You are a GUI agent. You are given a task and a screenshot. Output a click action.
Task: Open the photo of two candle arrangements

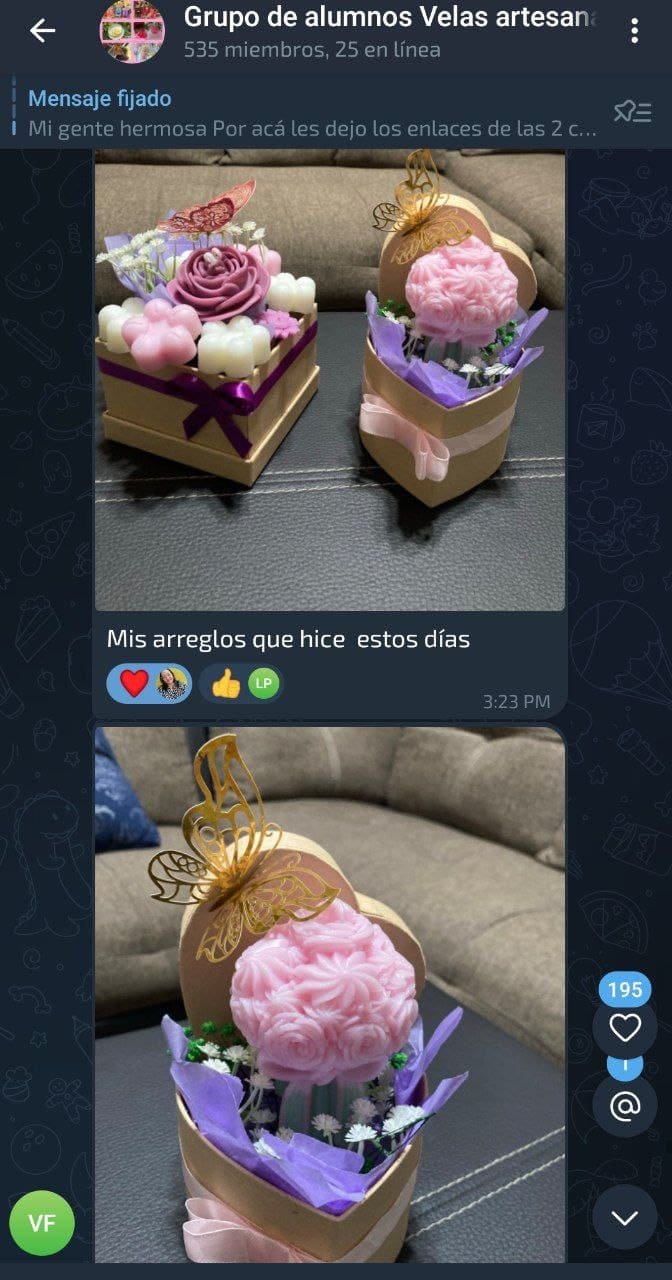click(x=329, y=380)
